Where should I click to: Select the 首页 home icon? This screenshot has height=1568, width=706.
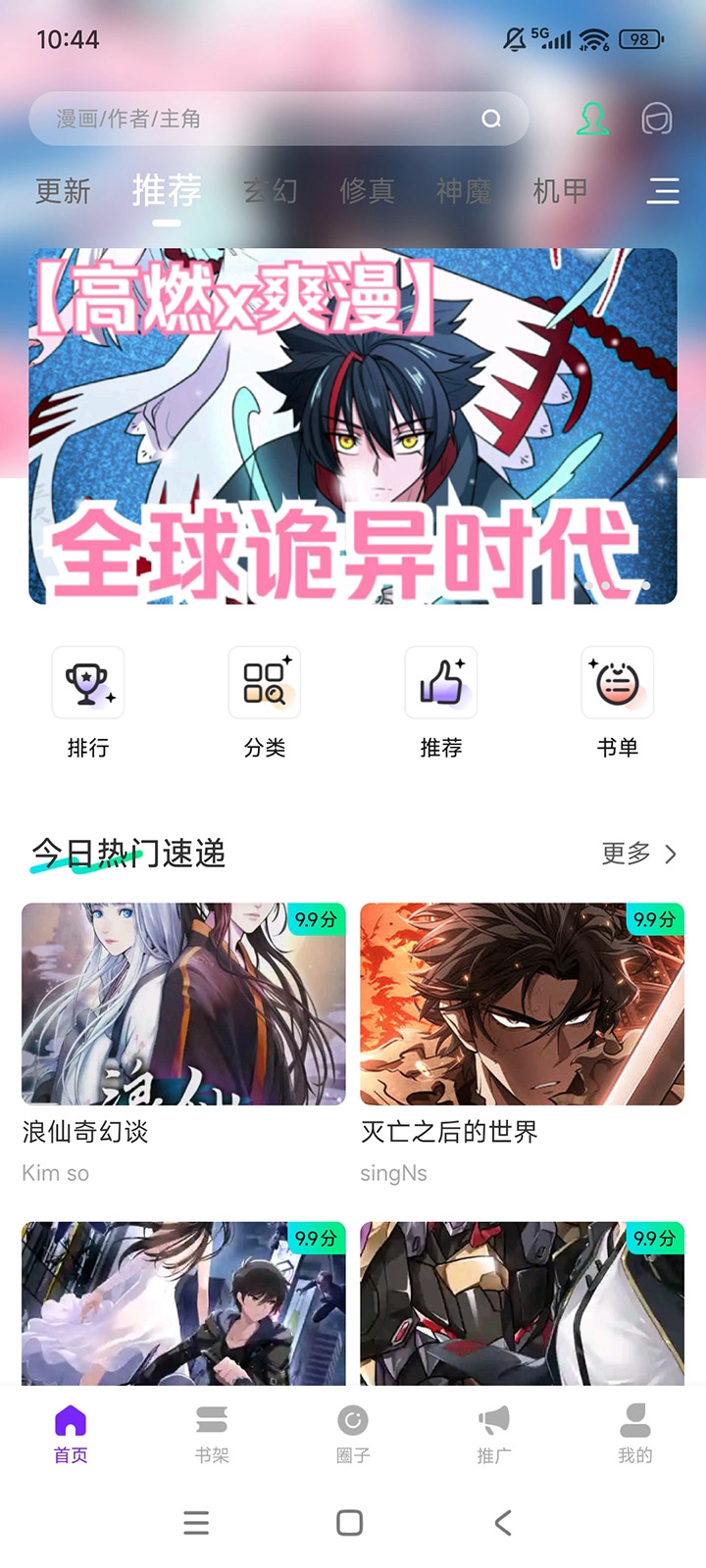point(70,1433)
